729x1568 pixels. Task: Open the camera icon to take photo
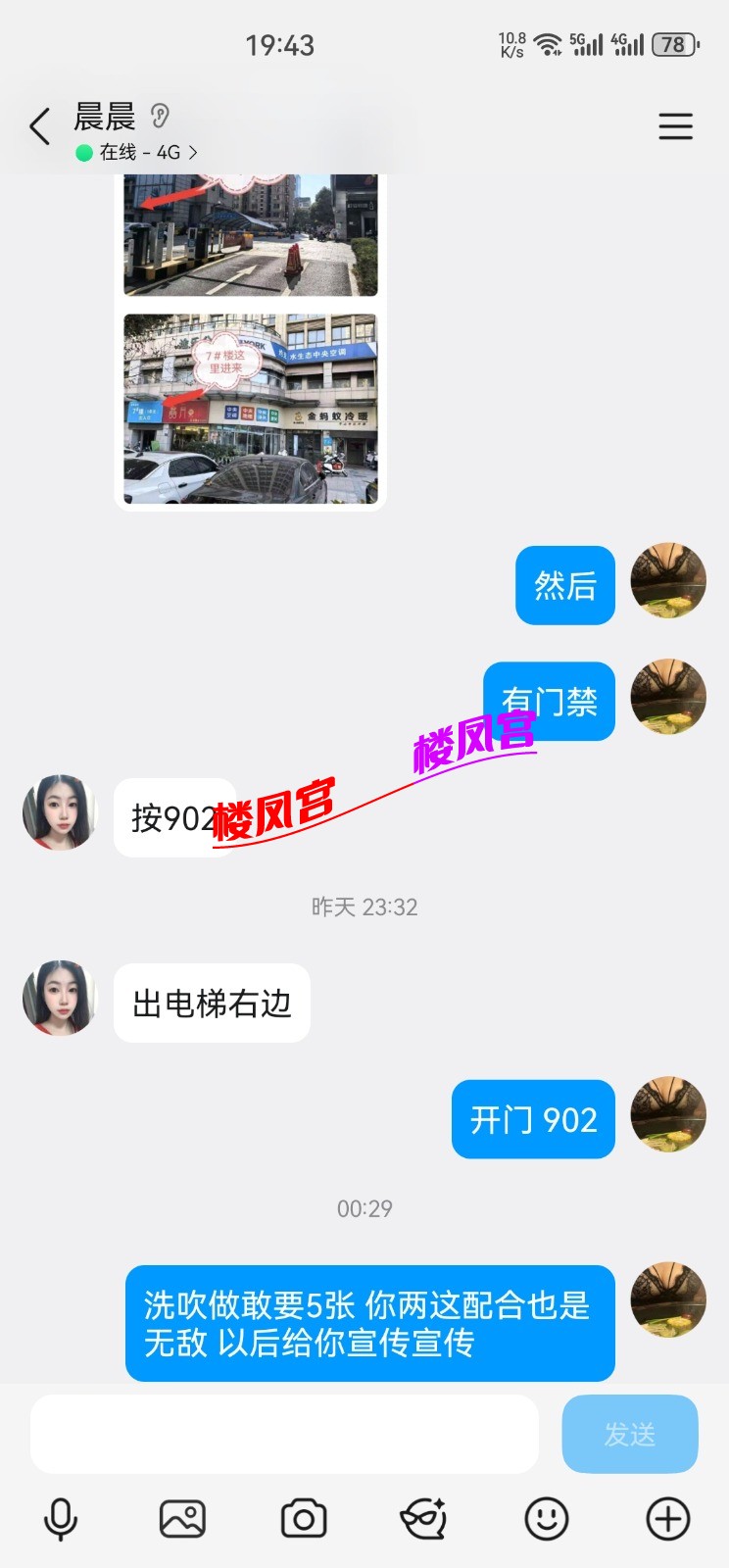(x=304, y=1518)
